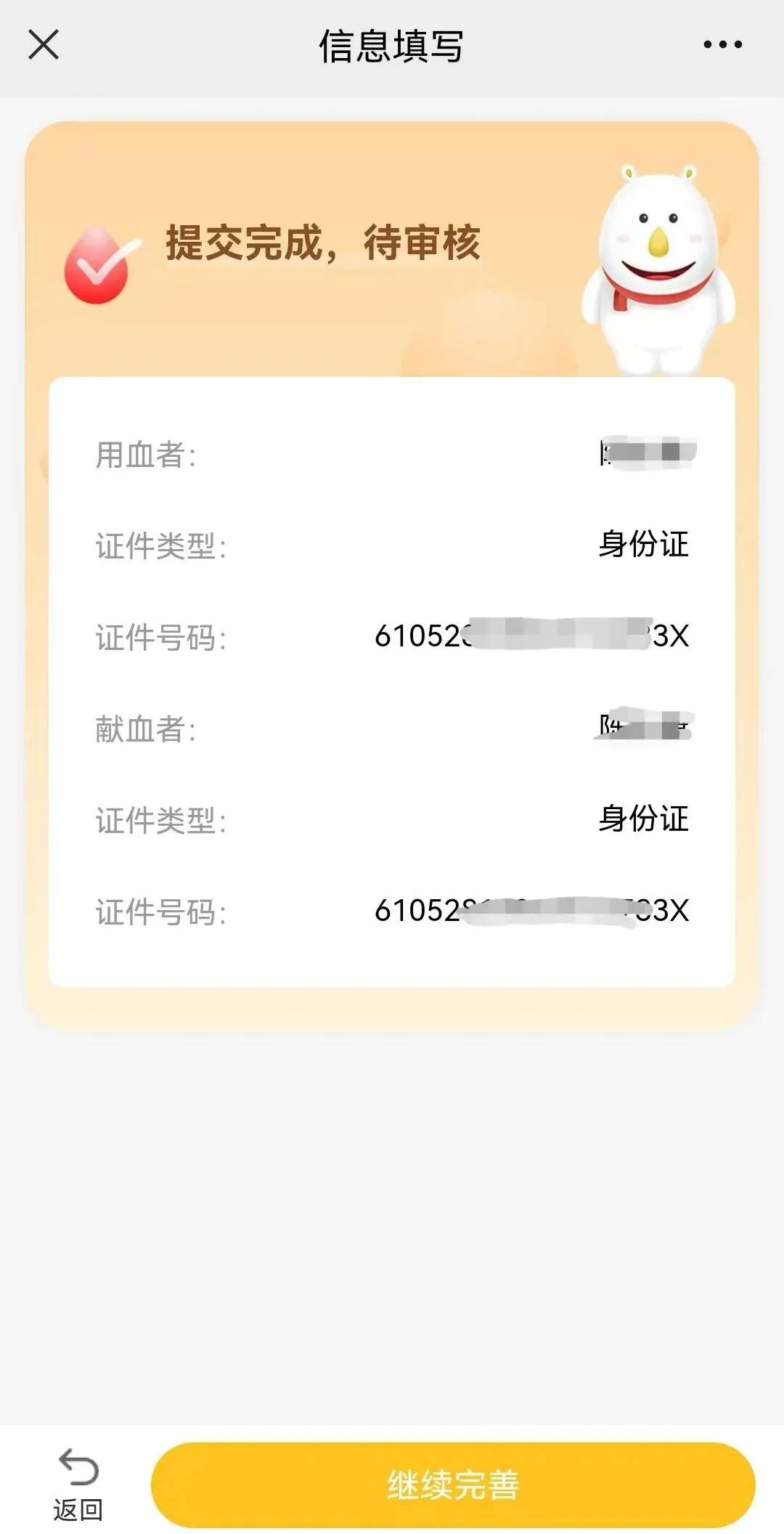Screen dimensions: 784x1534
Task: Close the 信息填写 page
Action: [x=44, y=45]
